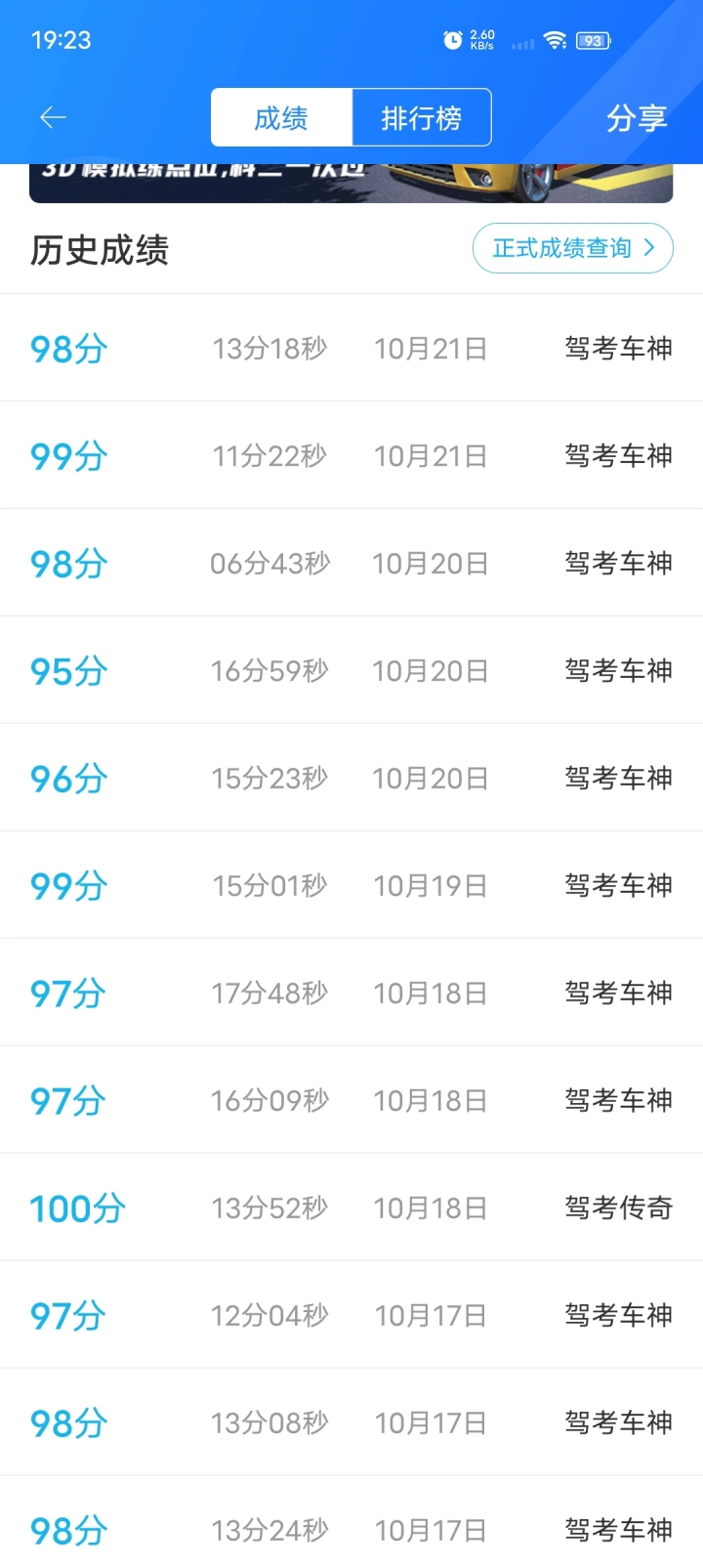Screen dimensions: 703x1568
Task: Go back using the arrow icon
Action: [x=53, y=118]
